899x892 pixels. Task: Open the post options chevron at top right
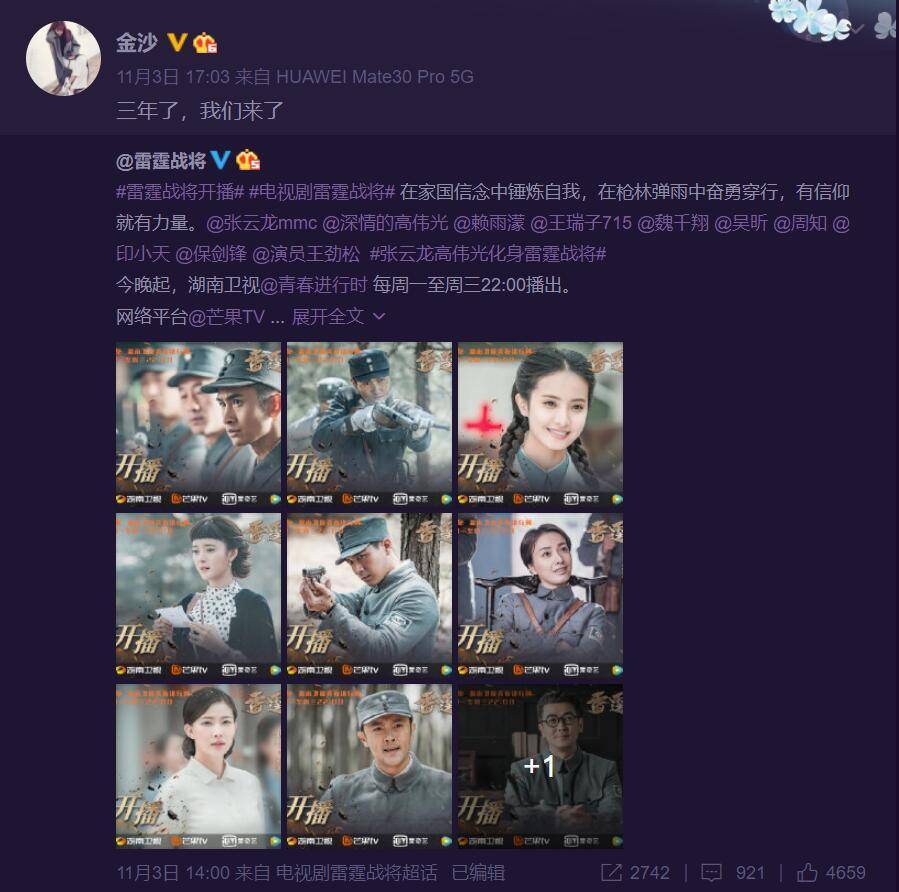(857, 29)
